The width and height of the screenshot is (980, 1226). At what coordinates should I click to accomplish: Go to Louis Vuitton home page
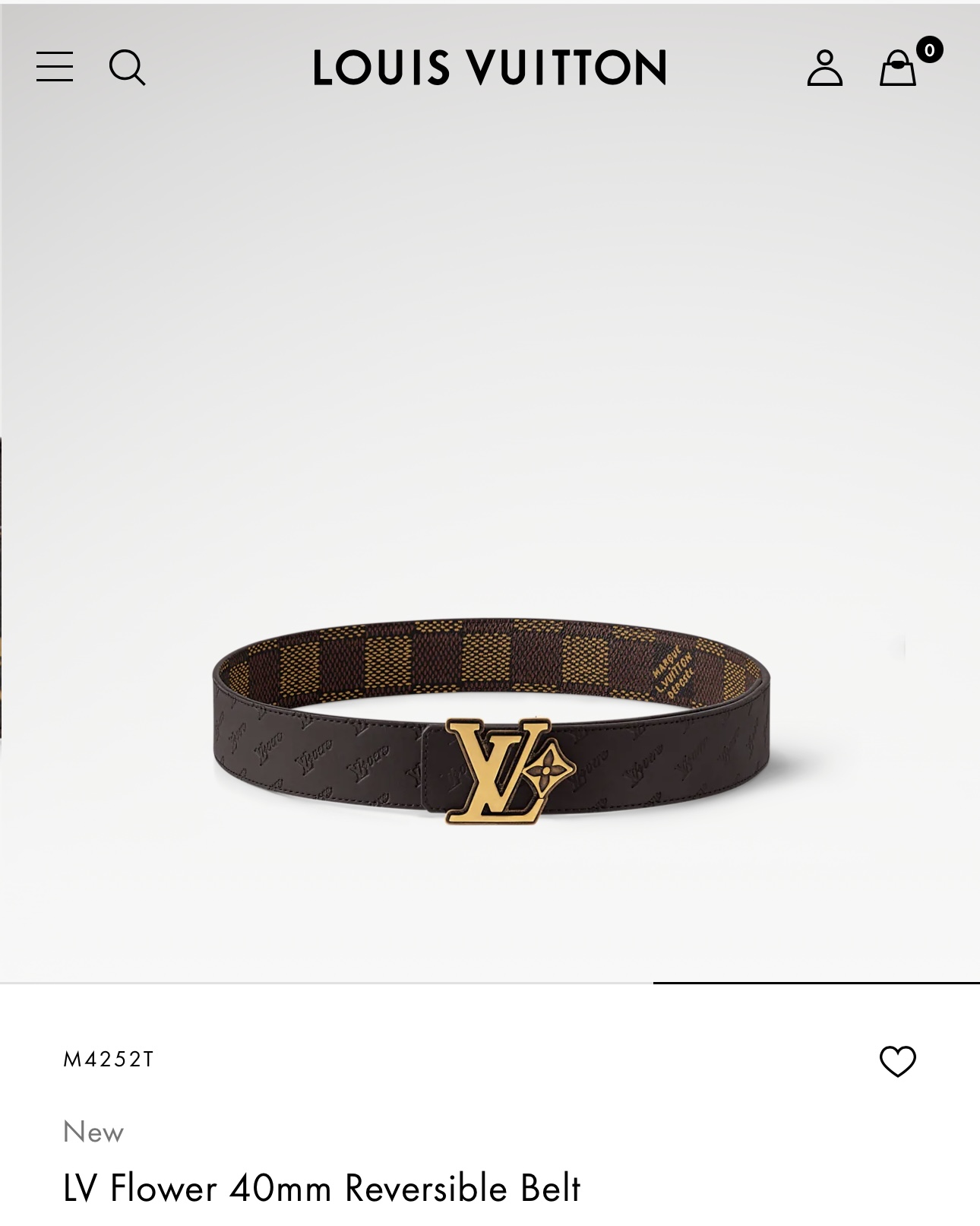click(x=490, y=68)
